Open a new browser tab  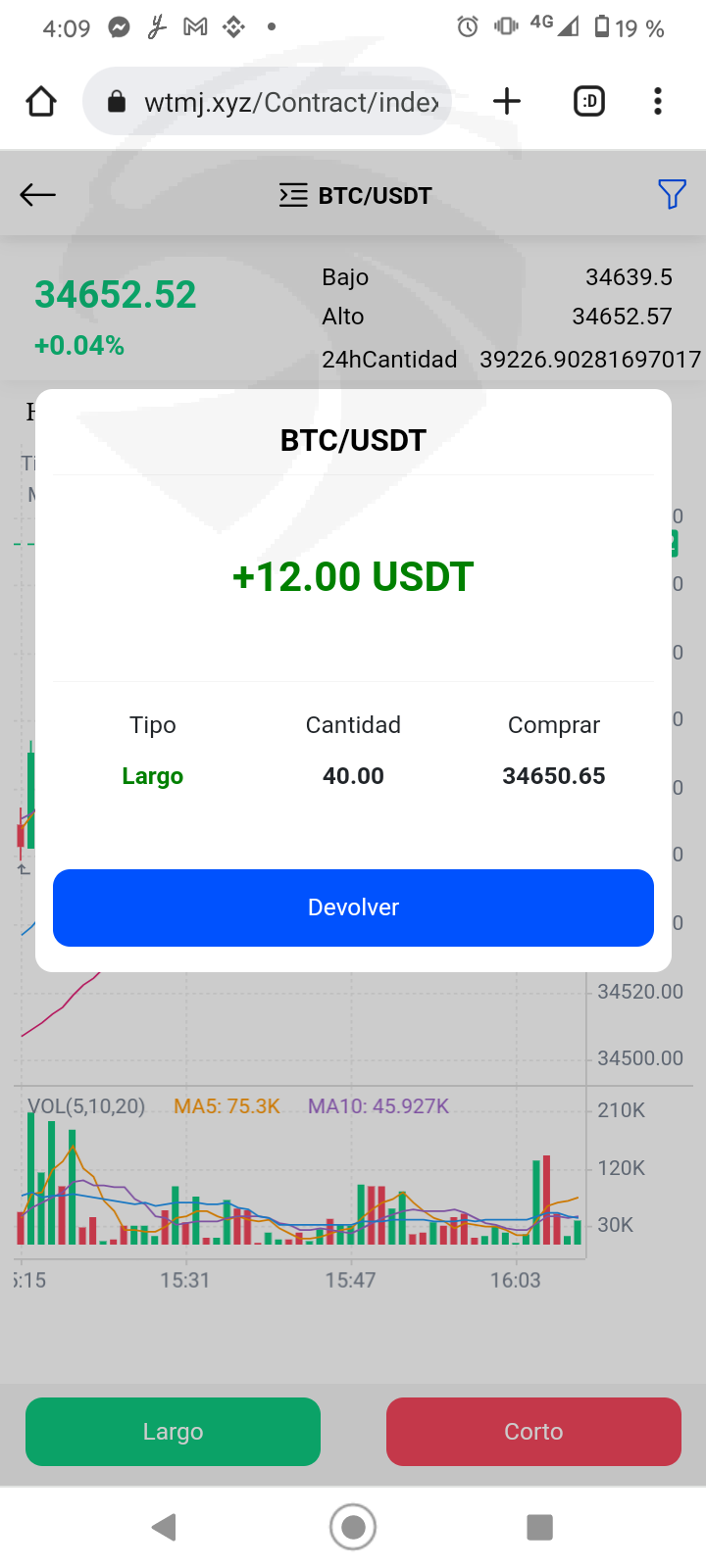point(507,101)
